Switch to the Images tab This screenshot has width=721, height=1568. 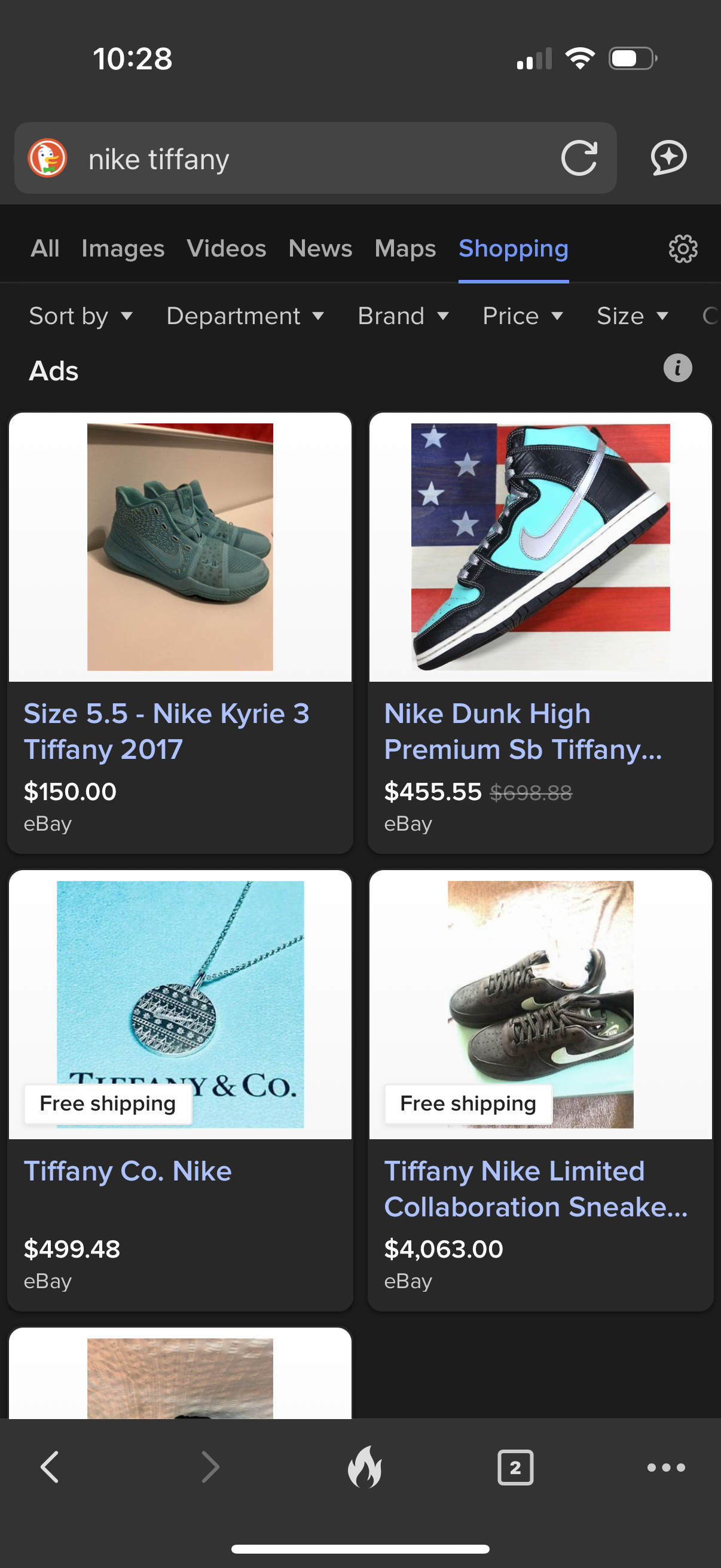click(123, 248)
